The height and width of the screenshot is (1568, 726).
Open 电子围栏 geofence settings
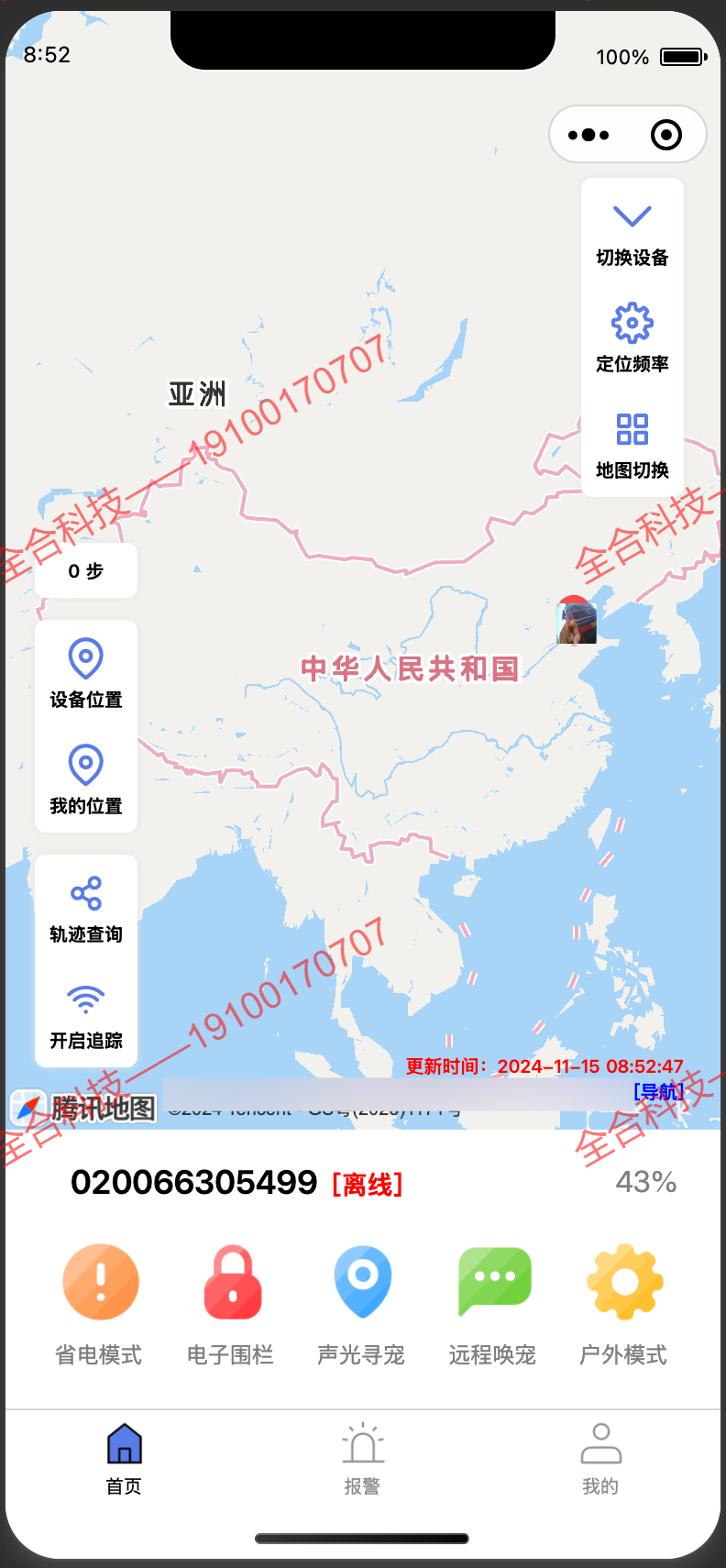click(231, 1304)
